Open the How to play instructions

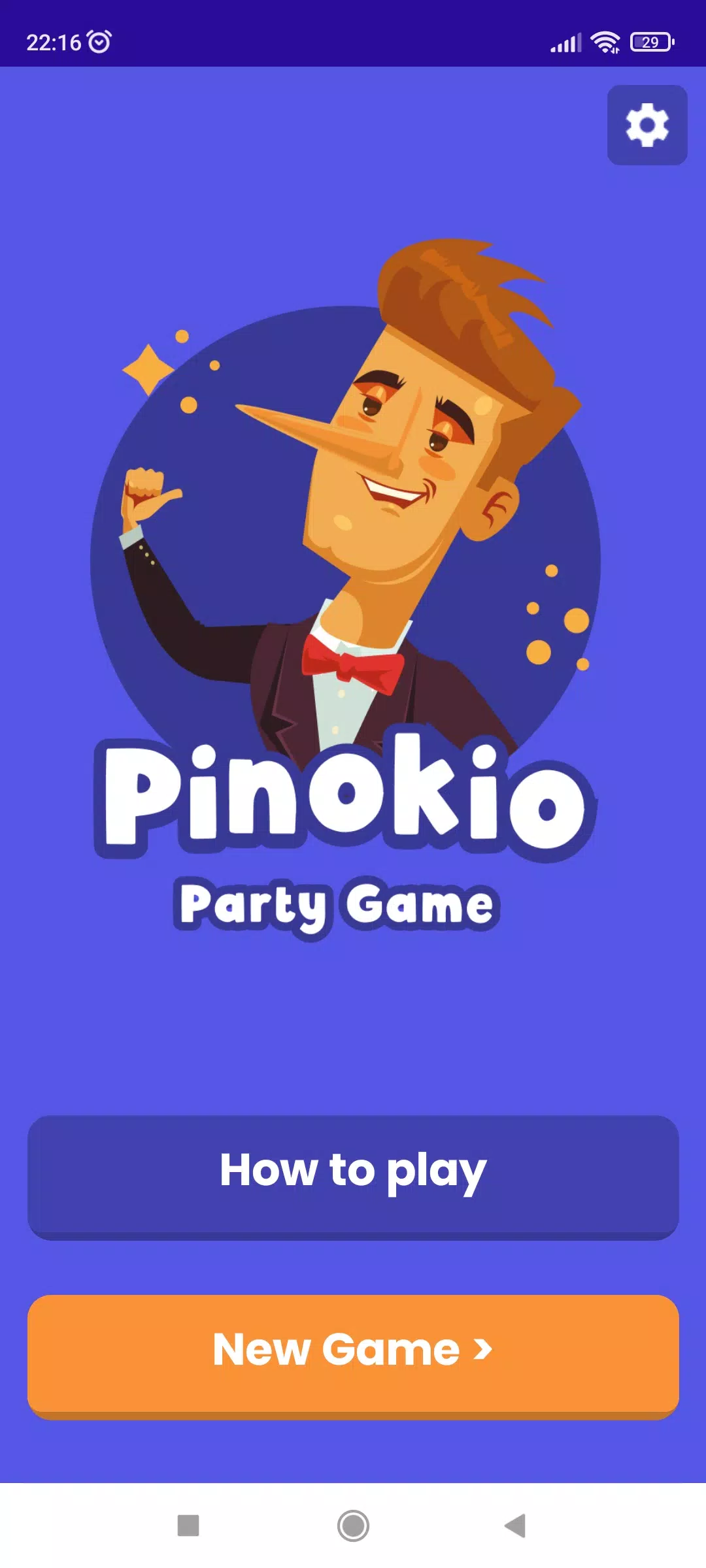[353, 1175]
